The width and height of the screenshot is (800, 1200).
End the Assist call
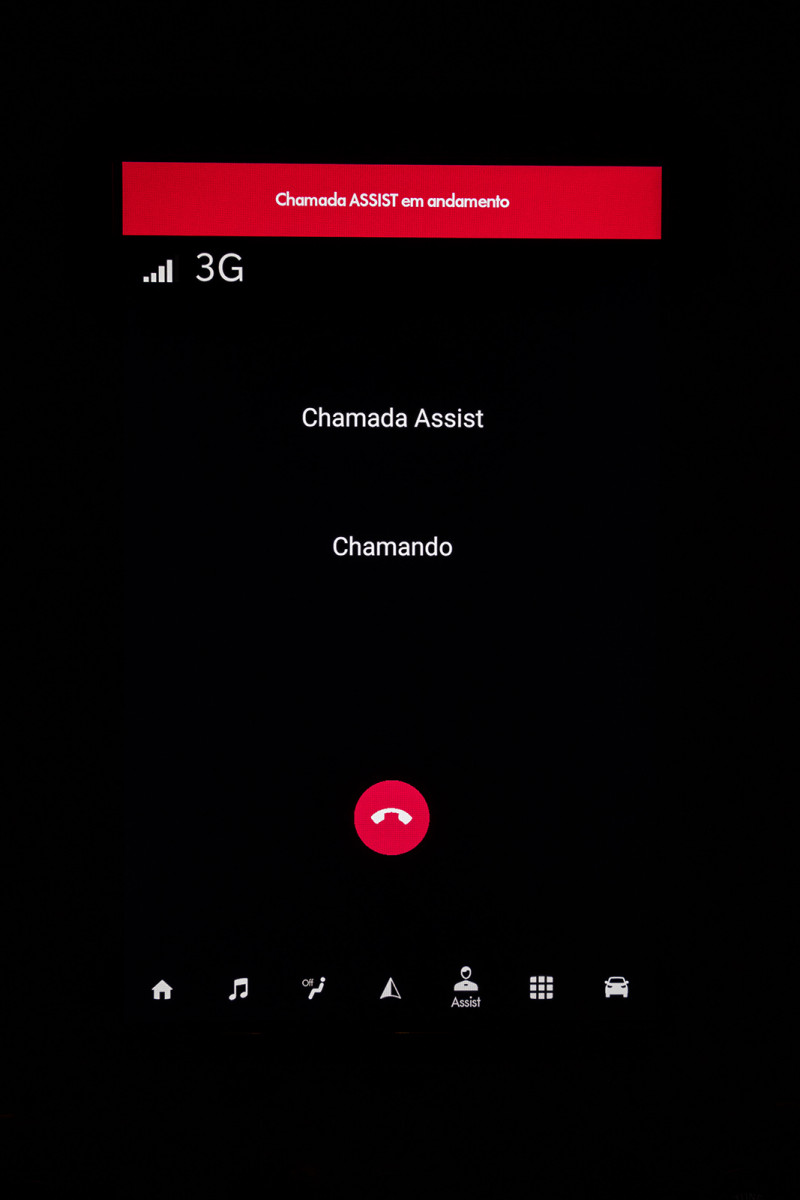(391, 817)
